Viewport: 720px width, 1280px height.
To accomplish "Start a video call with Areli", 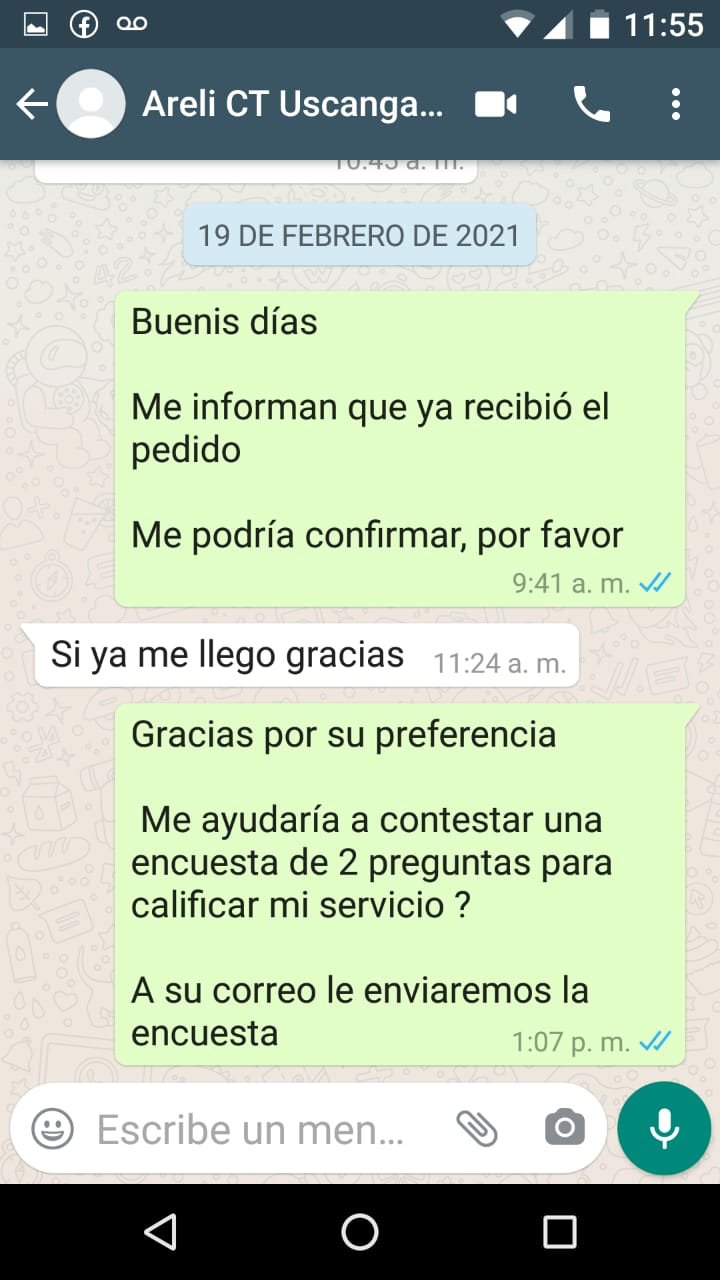I will [496, 104].
